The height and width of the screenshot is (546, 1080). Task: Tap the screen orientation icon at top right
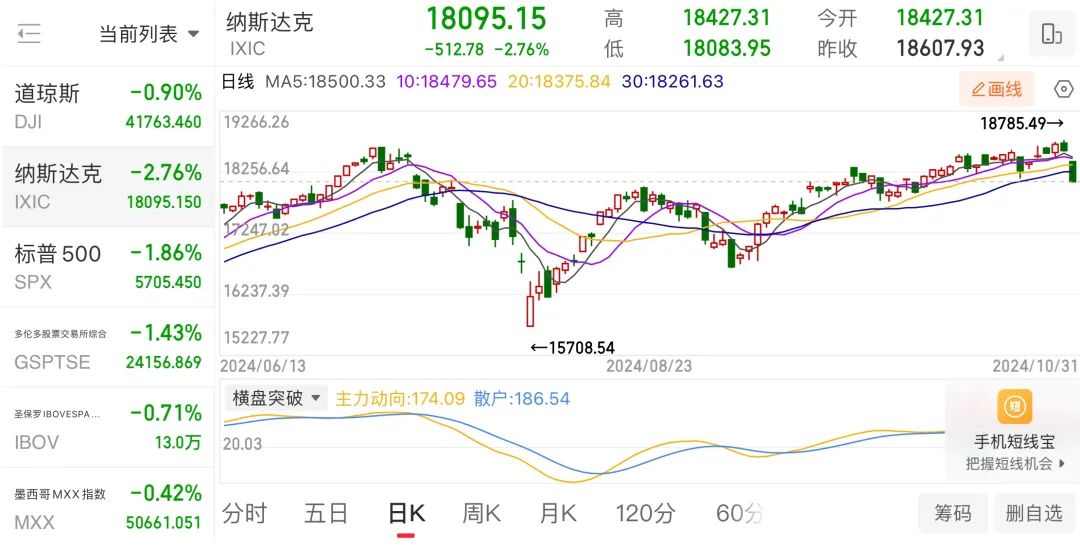click(1051, 34)
